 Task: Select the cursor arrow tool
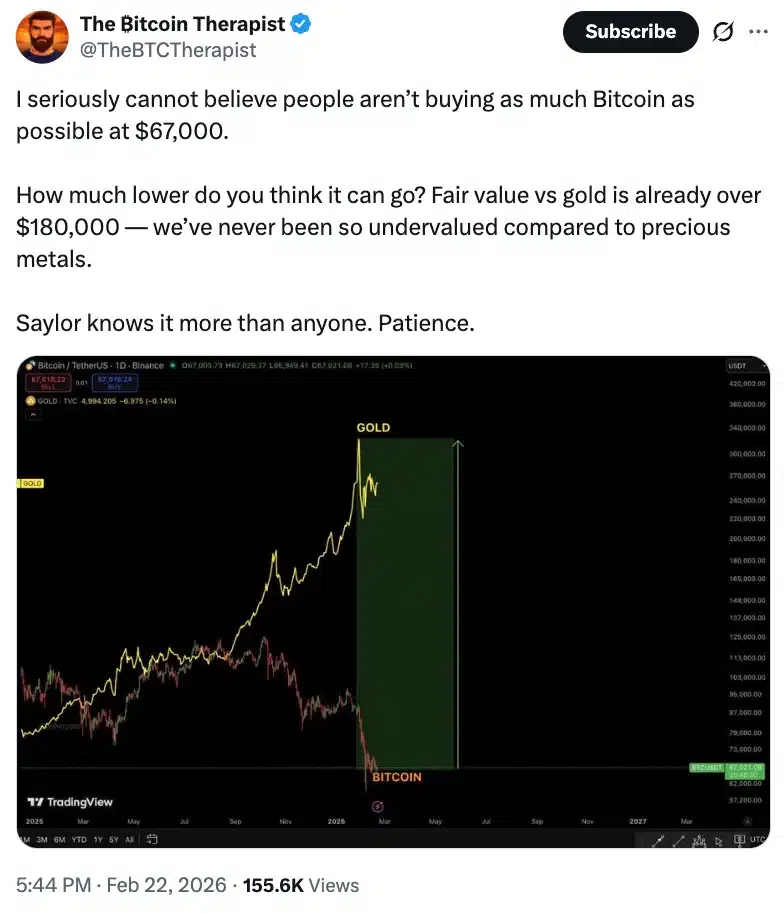click(720, 840)
